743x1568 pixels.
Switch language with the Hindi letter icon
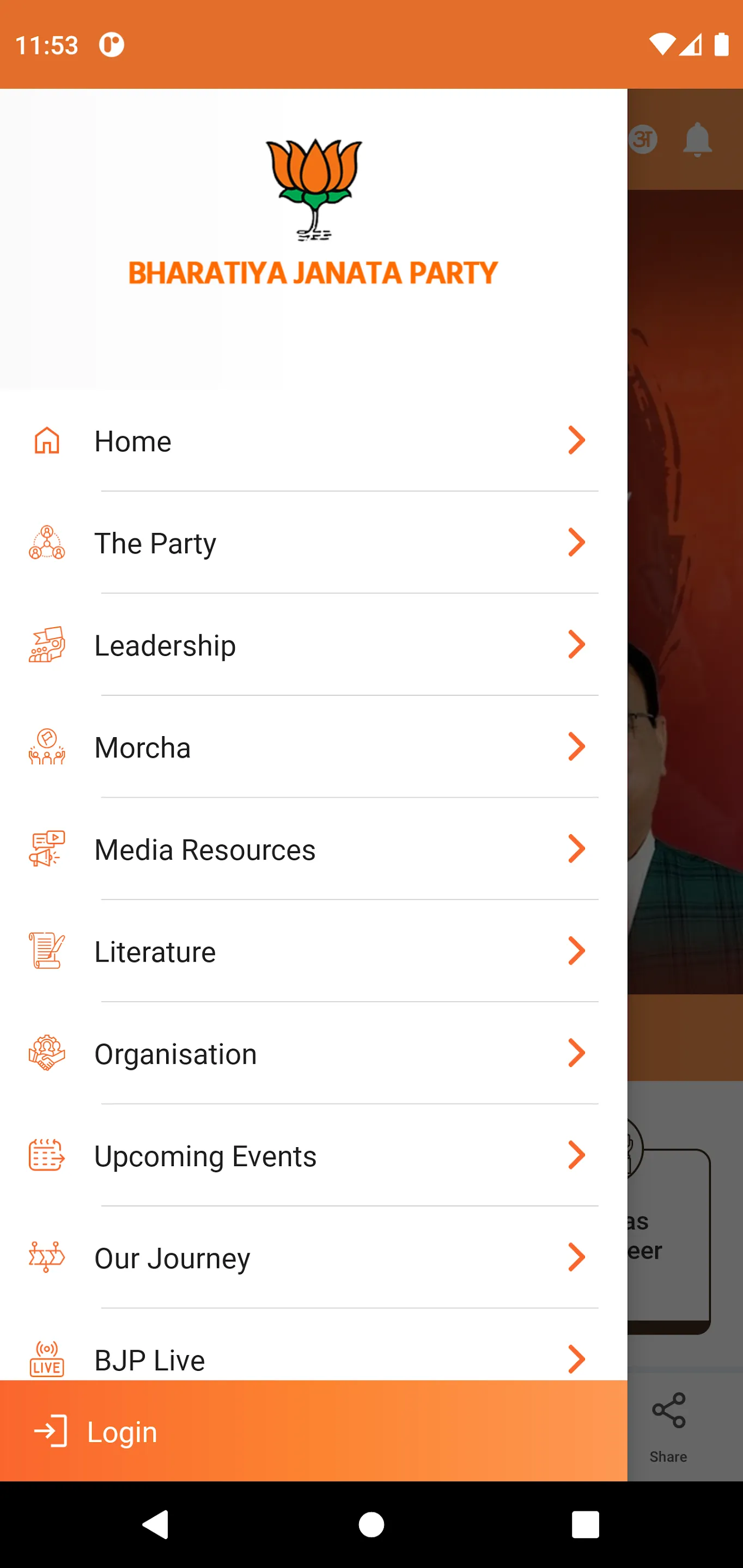pyautogui.click(x=643, y=139)
